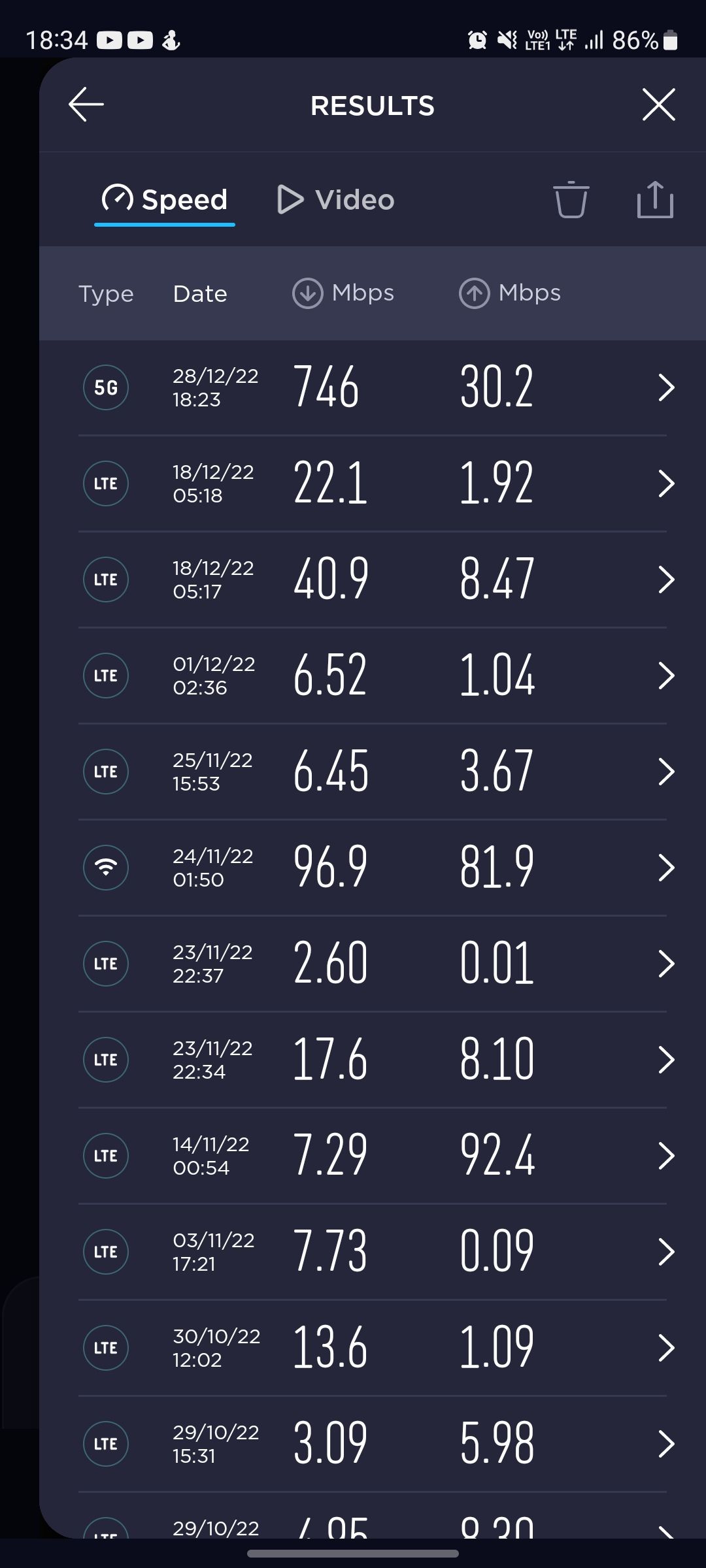Image resolution: width=706 pixels, height=1568 pixels.
Task: Tap the WiFi icon on the 96.9 result
Action: (106, 867)
